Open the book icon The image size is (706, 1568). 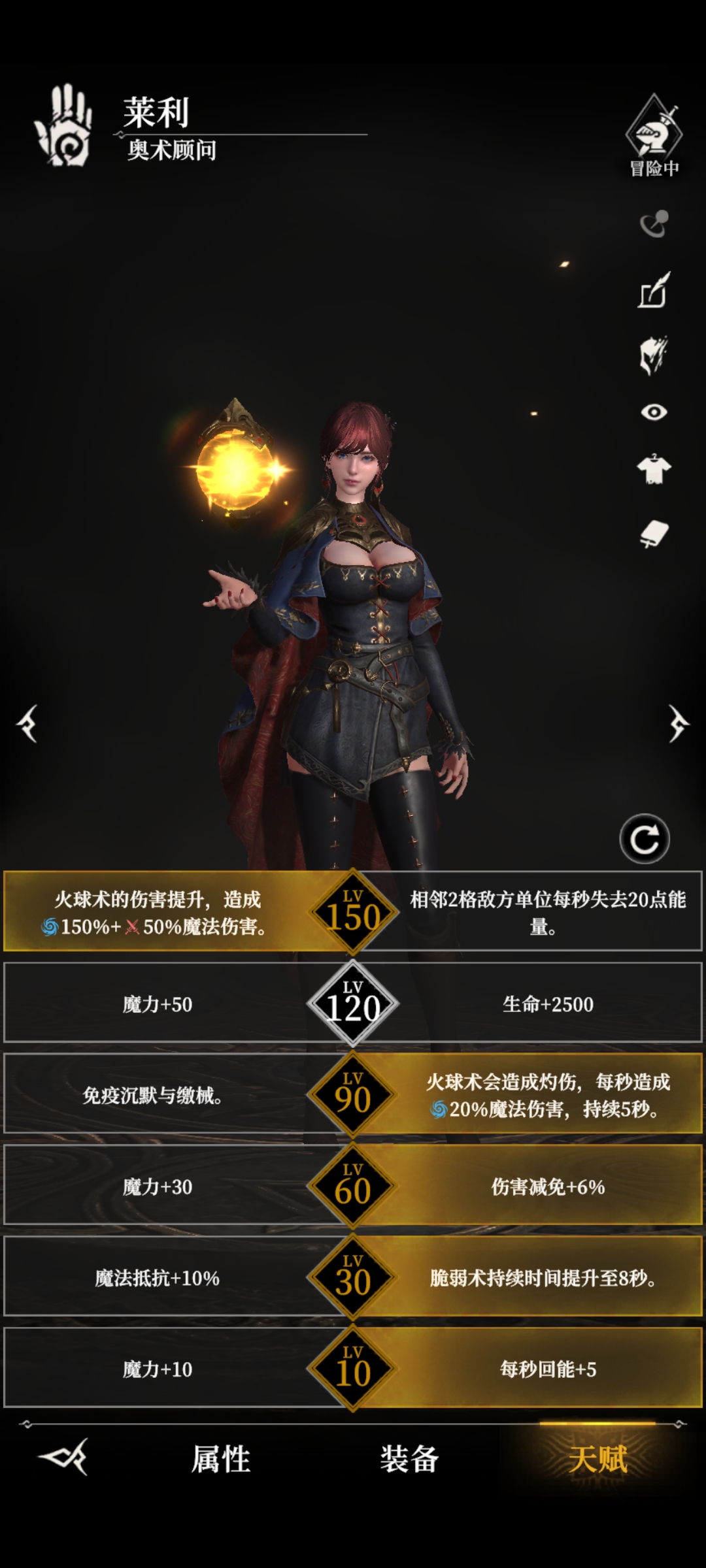[654, 534]
